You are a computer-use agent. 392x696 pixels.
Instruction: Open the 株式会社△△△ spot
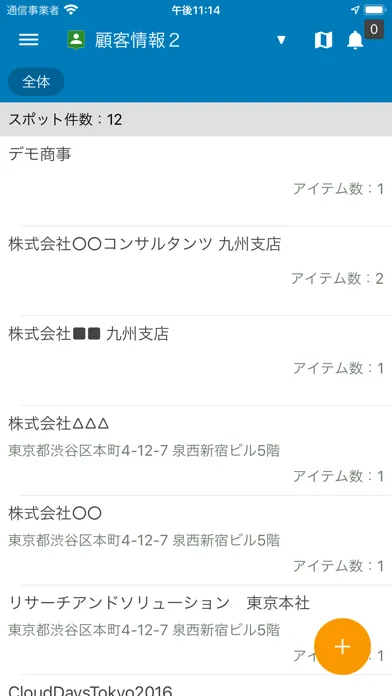click(x=196, y=451)
